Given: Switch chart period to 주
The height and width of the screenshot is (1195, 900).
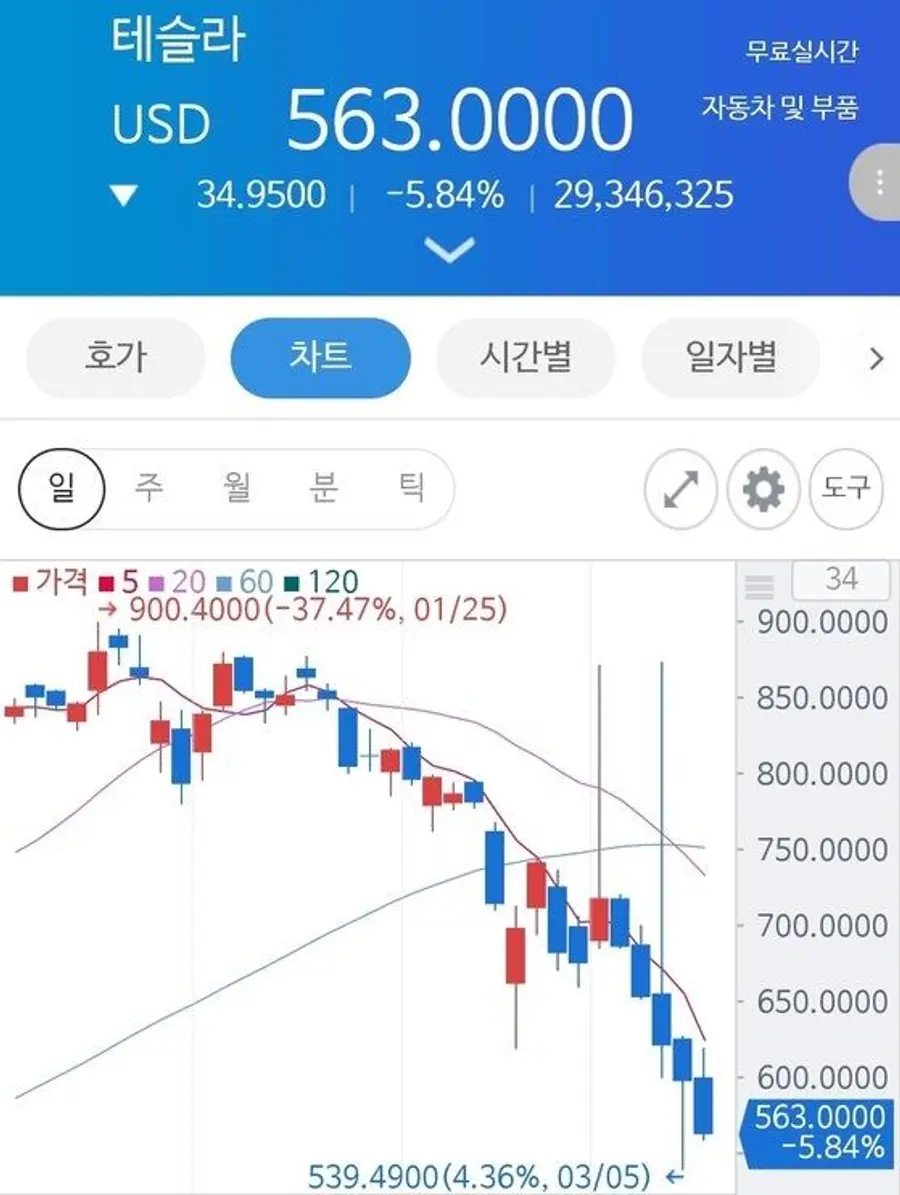Looking at the screenshot, I should point(149,488).
